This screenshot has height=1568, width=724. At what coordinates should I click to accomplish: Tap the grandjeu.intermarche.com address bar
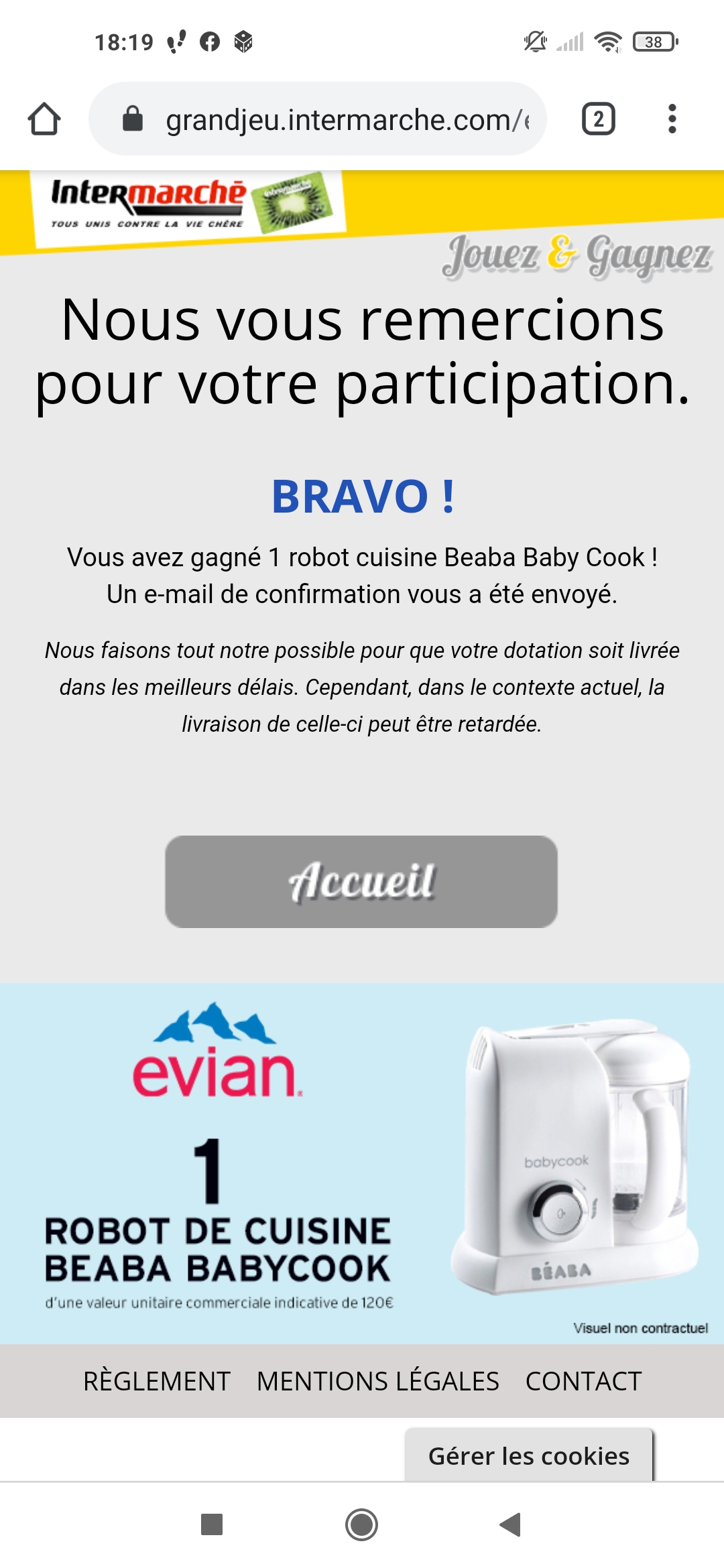(x=318, y=119)
